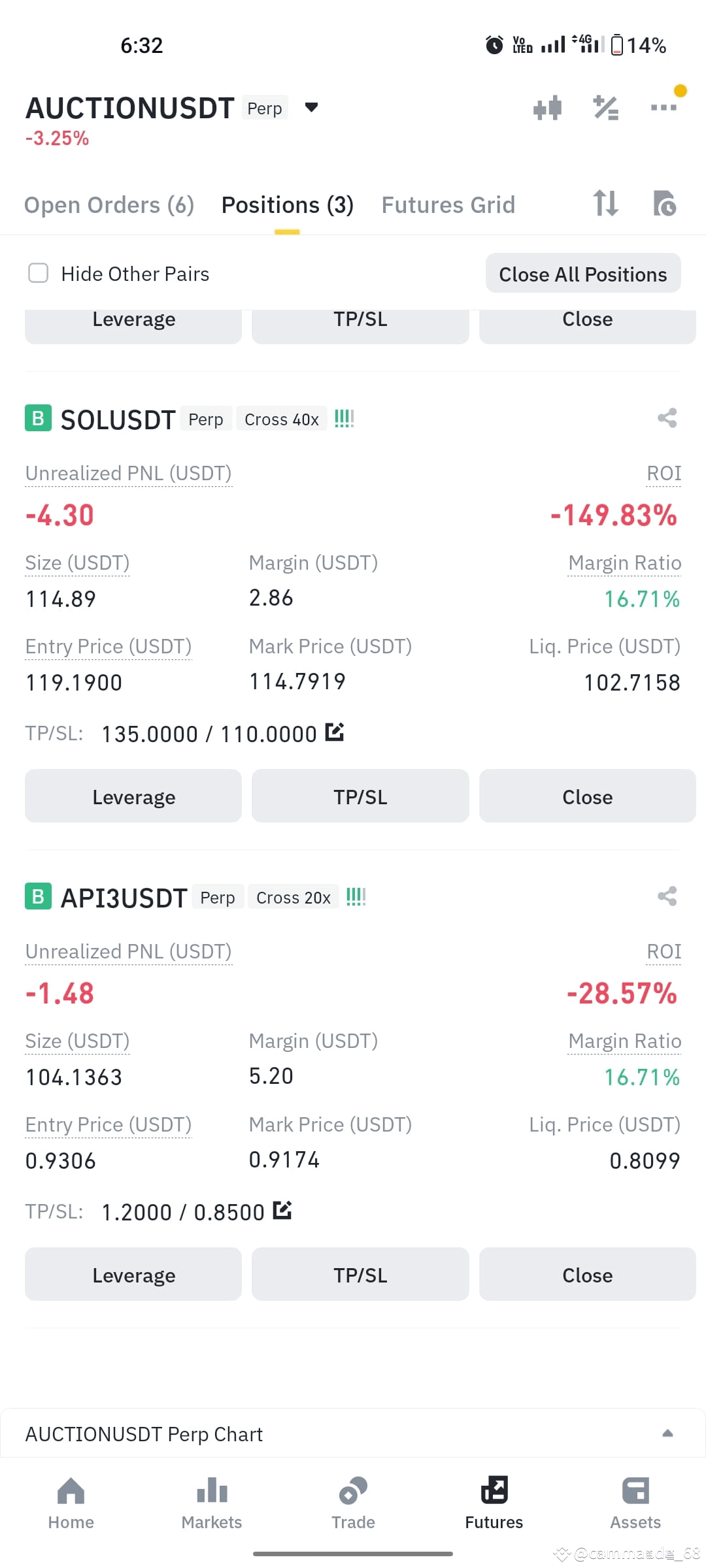Adjust leverage for API3USDT
The height and width of the screenshot is (1568, 706).
pos(133,1274)
